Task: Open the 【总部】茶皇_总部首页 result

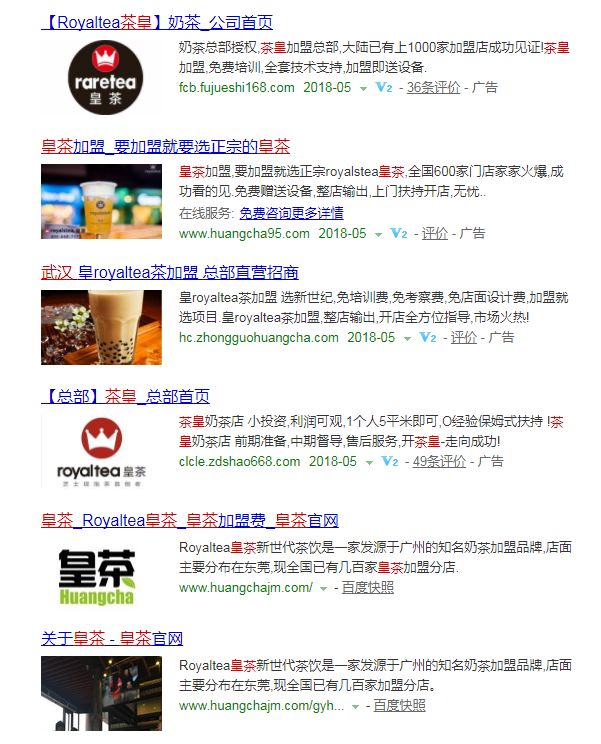Action: click(x=125, y=396)
